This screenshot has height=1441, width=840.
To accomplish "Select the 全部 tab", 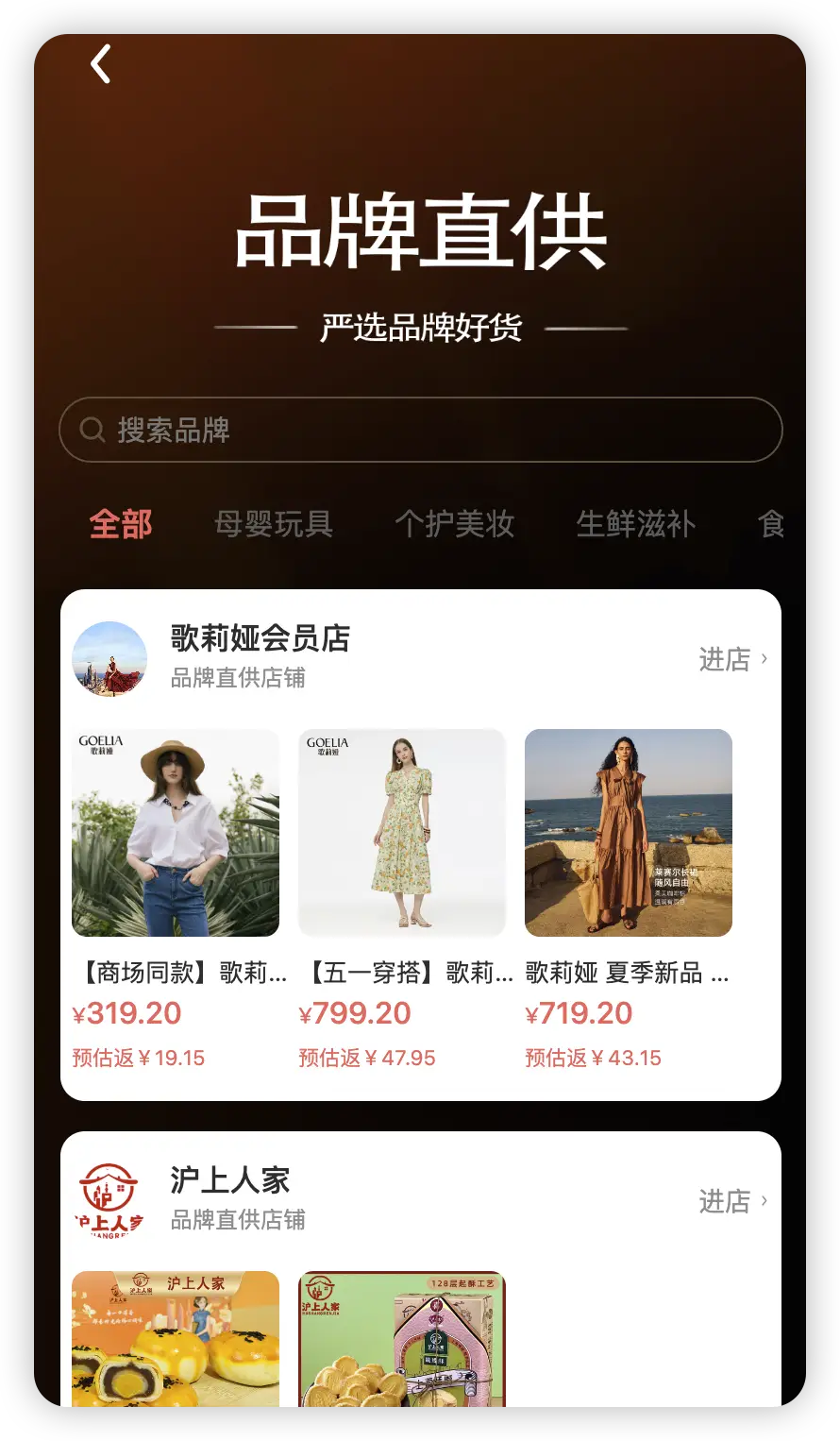I will pos(121,524).
